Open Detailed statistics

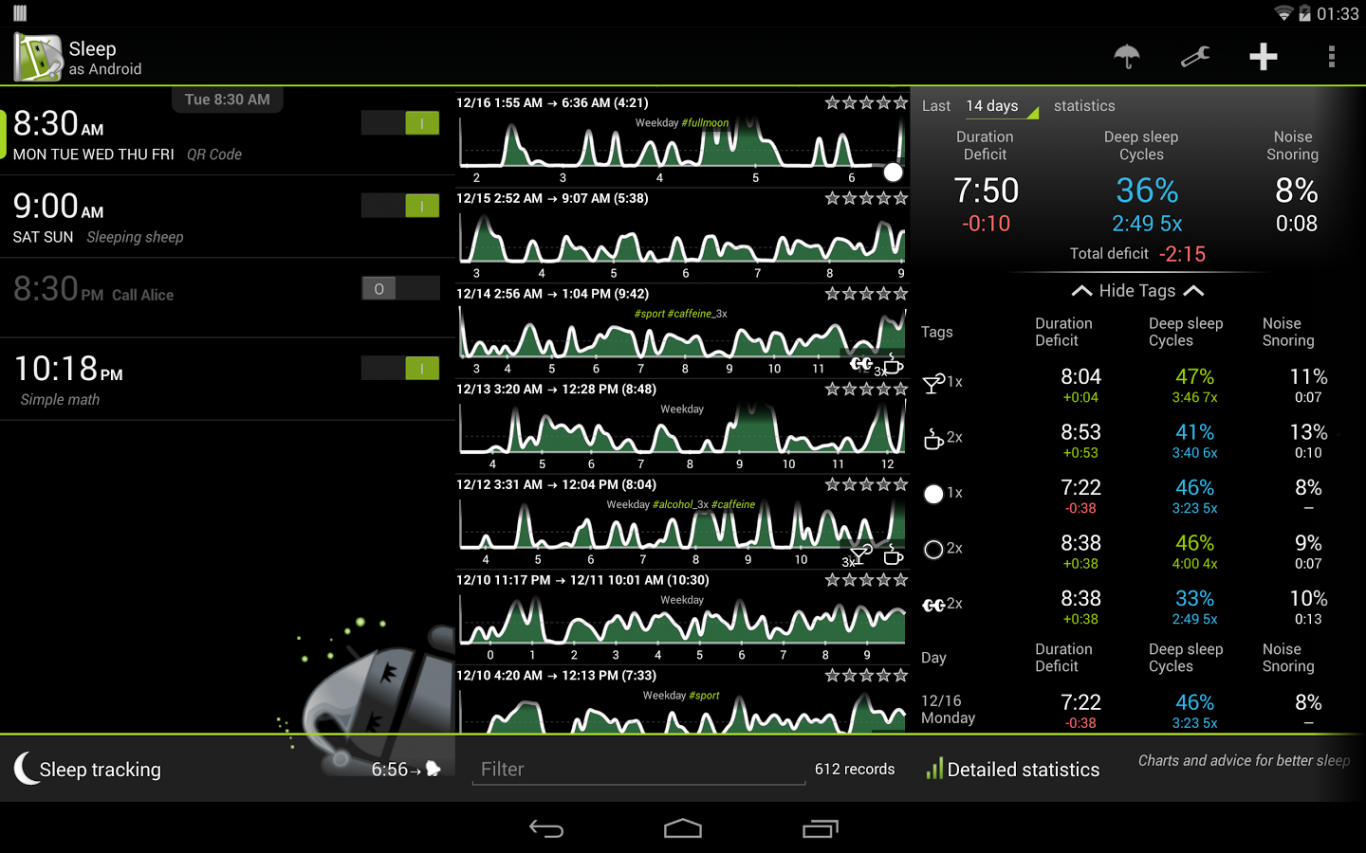click(1013, 769)
